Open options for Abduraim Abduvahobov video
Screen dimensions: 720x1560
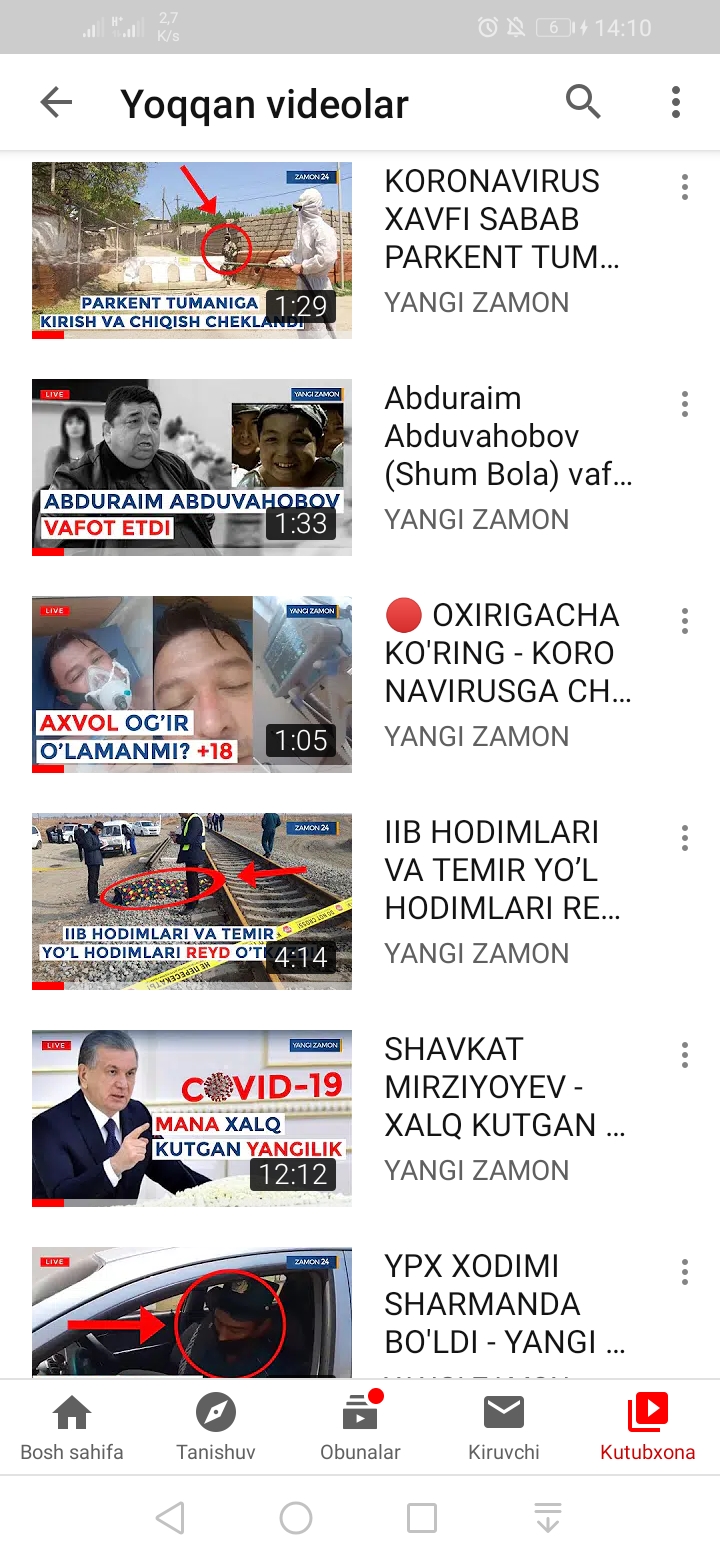(x=685, y=404)
